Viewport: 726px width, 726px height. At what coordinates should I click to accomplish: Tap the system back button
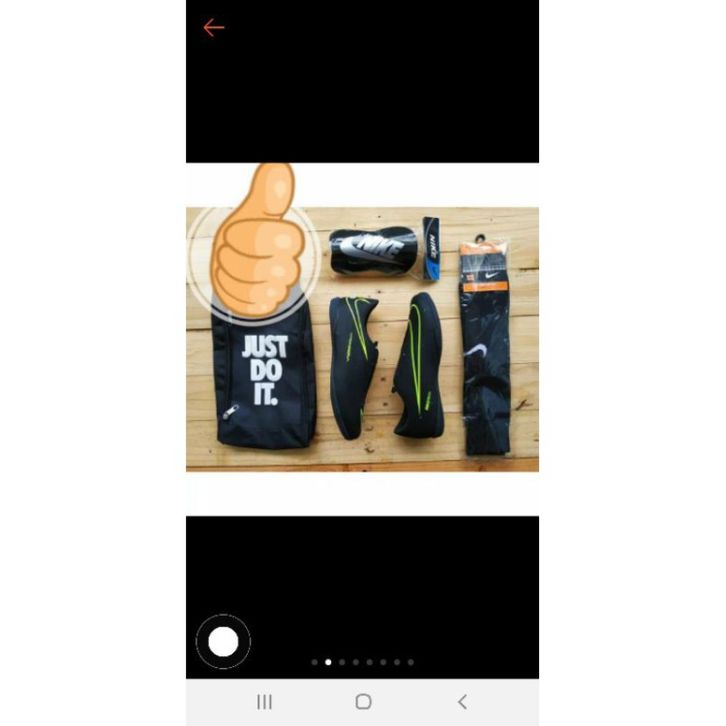pyautogui.click(x=461, y=702)
